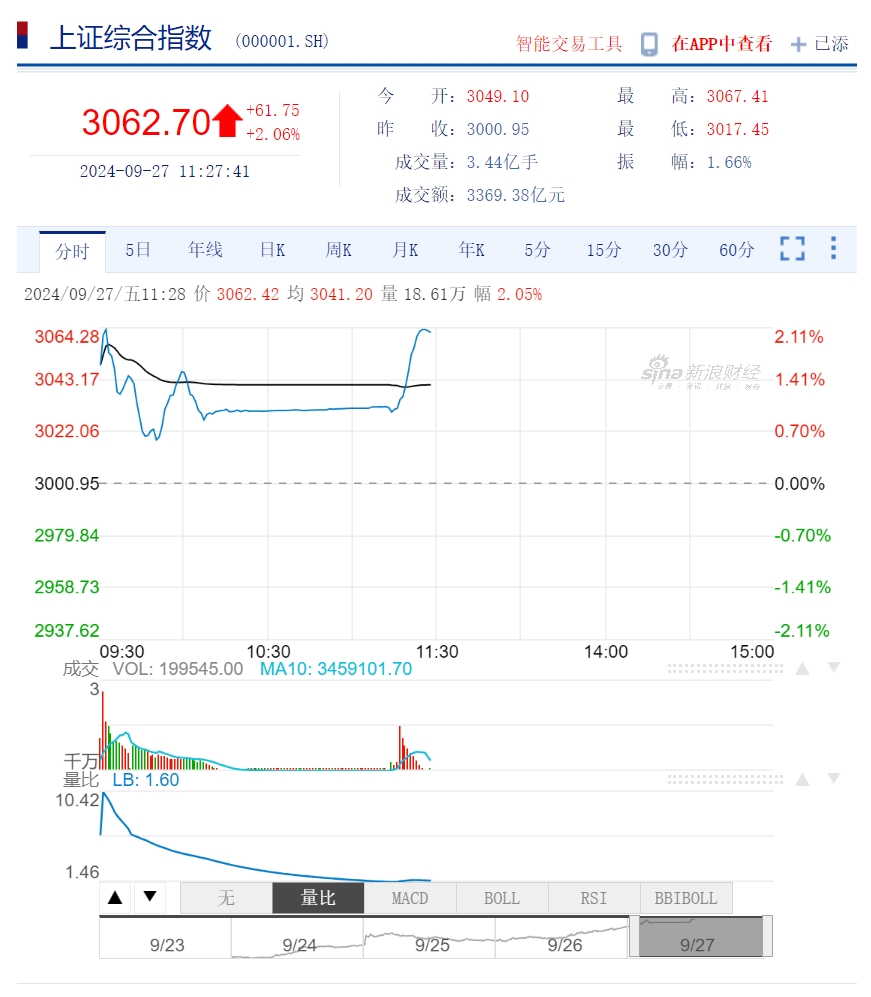
Task: Switch to the 15分 chart tab
Action: click(603, 250)
